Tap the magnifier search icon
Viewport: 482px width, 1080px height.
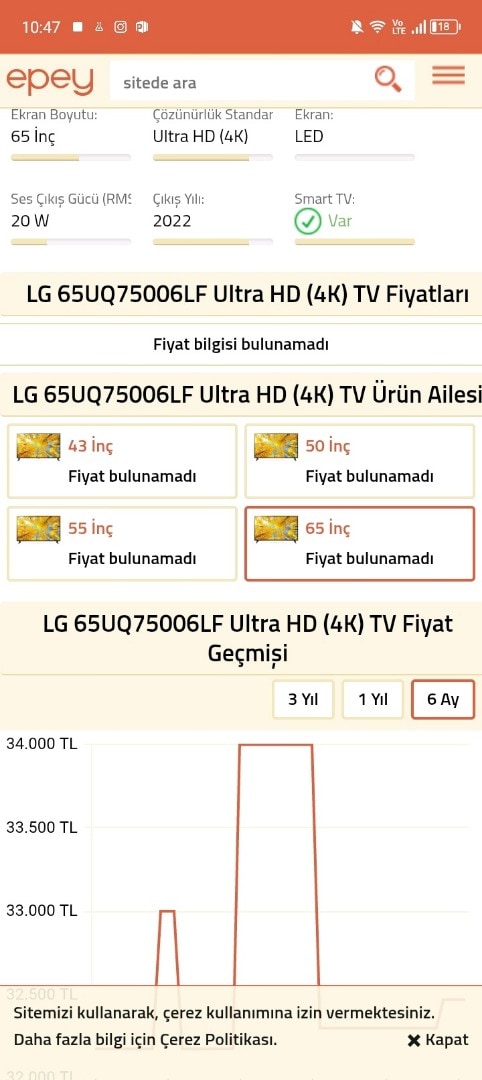pos(388,79)
